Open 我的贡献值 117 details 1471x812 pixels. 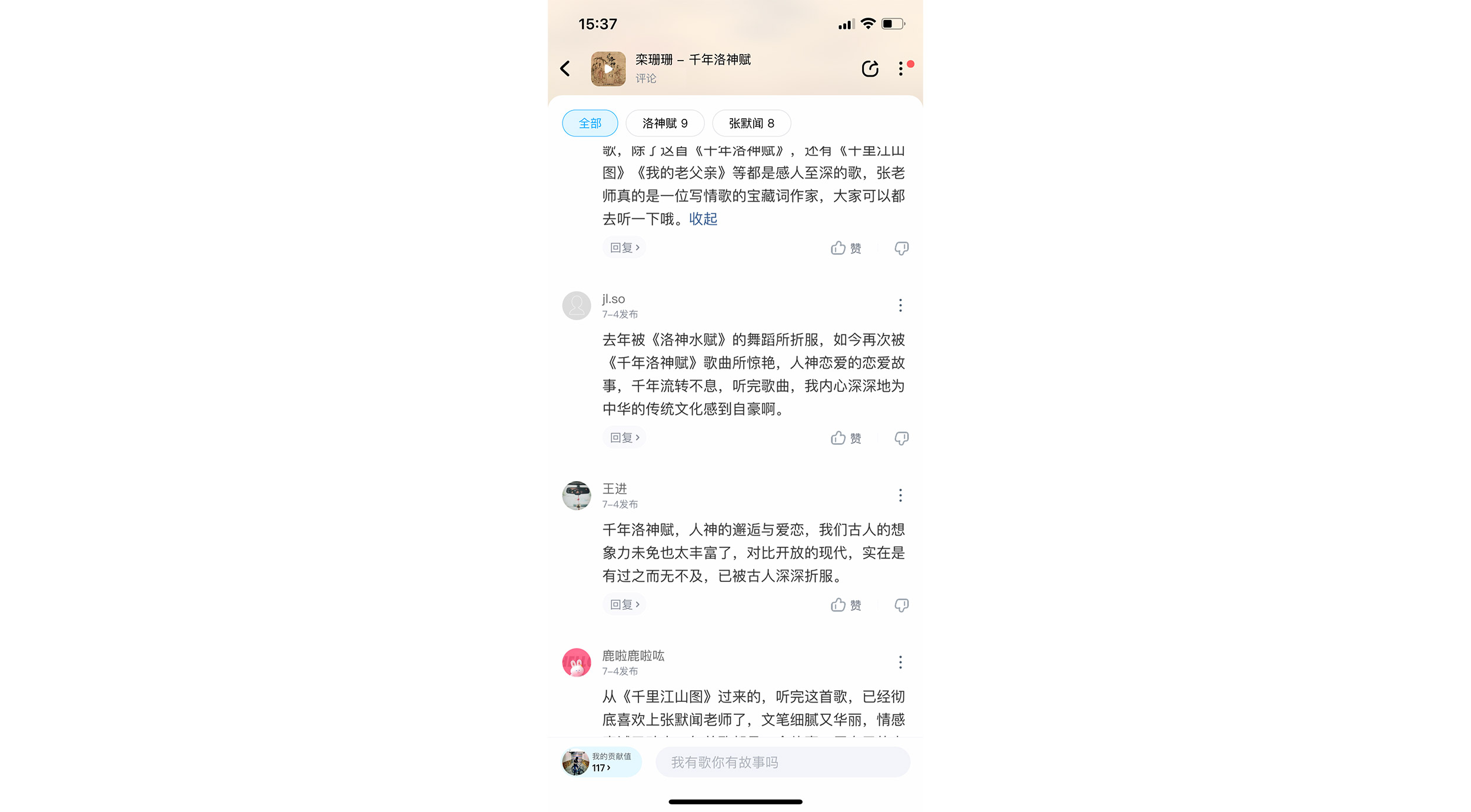[601, 762]
